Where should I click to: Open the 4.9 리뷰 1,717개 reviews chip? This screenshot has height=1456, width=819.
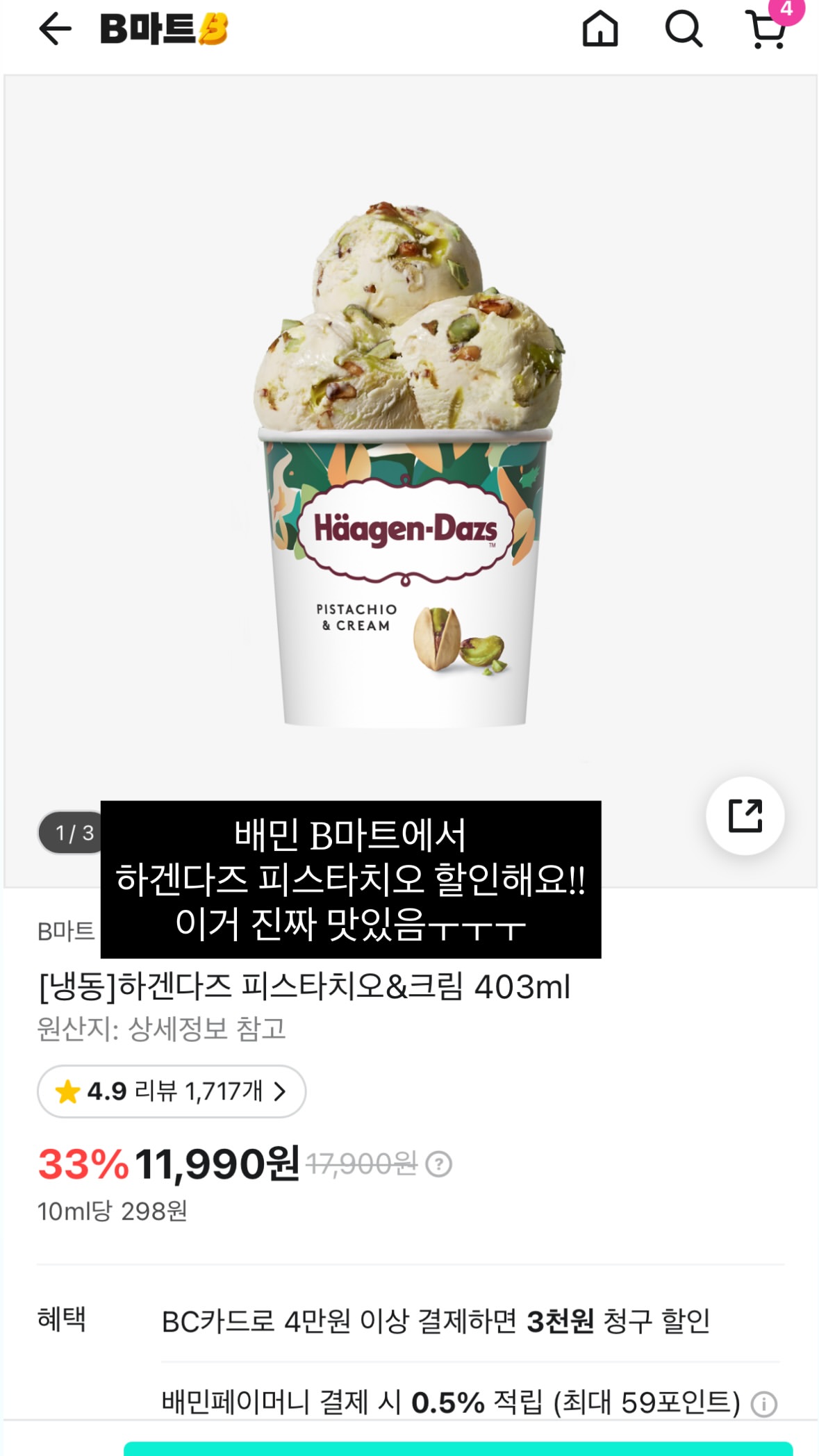click(x=172, y=1091)
